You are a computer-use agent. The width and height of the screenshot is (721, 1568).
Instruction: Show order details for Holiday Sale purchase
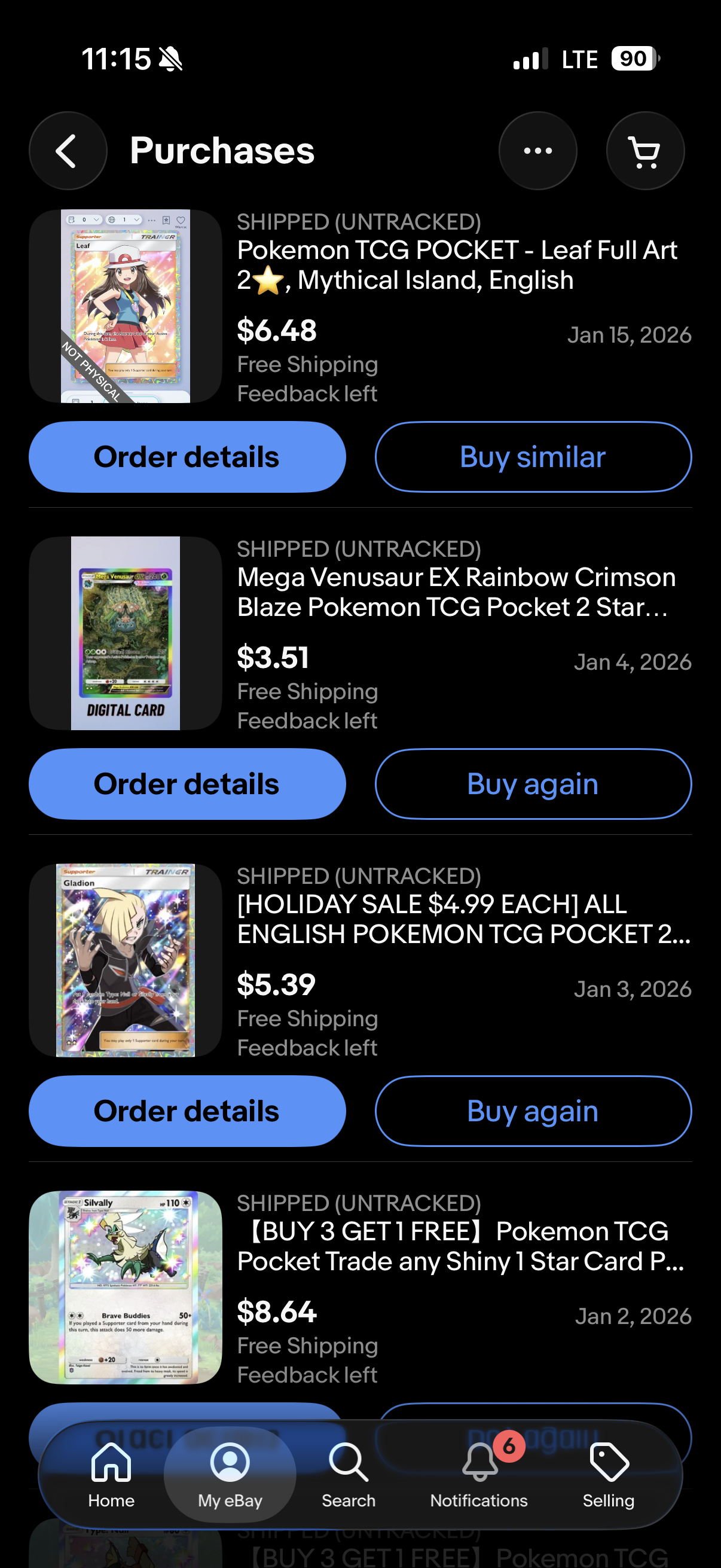[x=187, y=1111]
